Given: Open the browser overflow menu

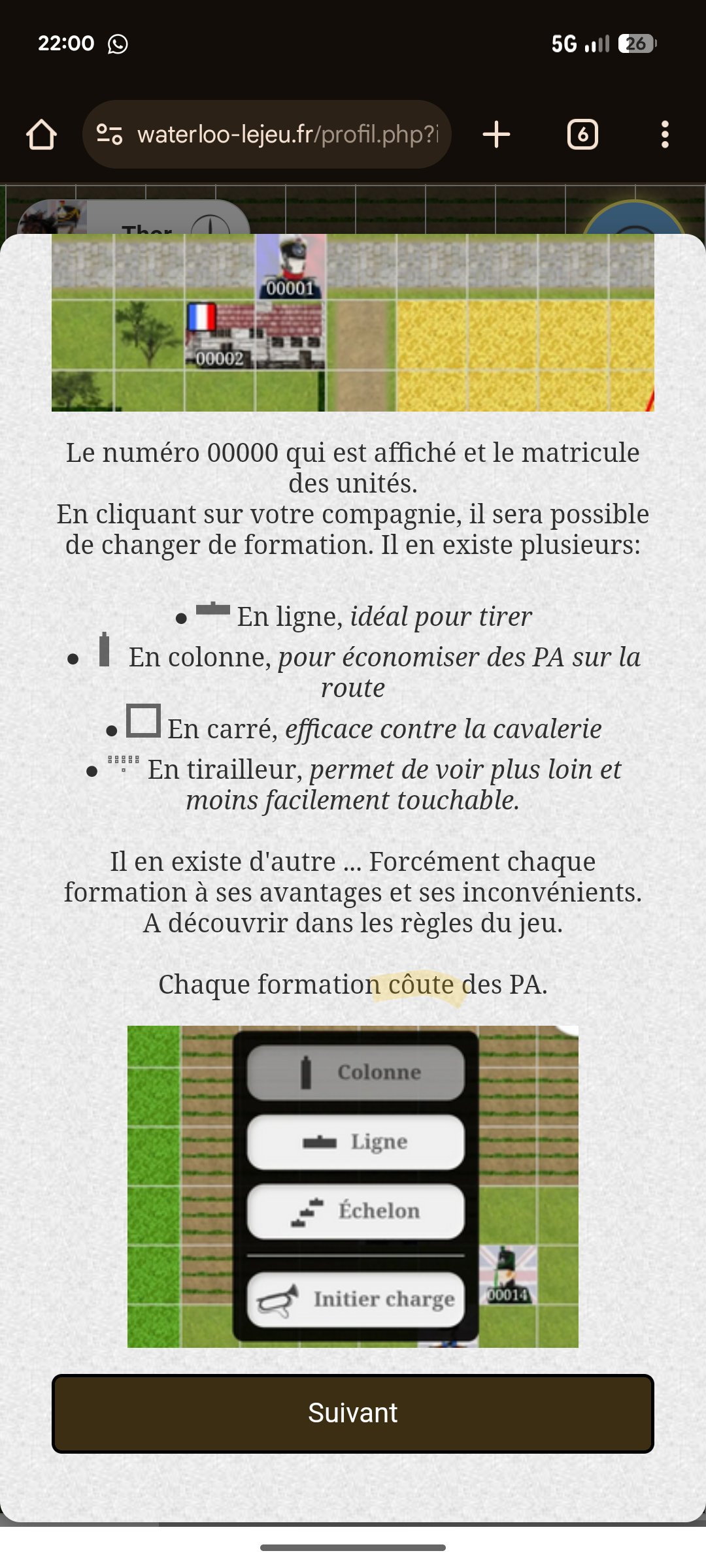Looking at the screenshot, I should point(665,135).
